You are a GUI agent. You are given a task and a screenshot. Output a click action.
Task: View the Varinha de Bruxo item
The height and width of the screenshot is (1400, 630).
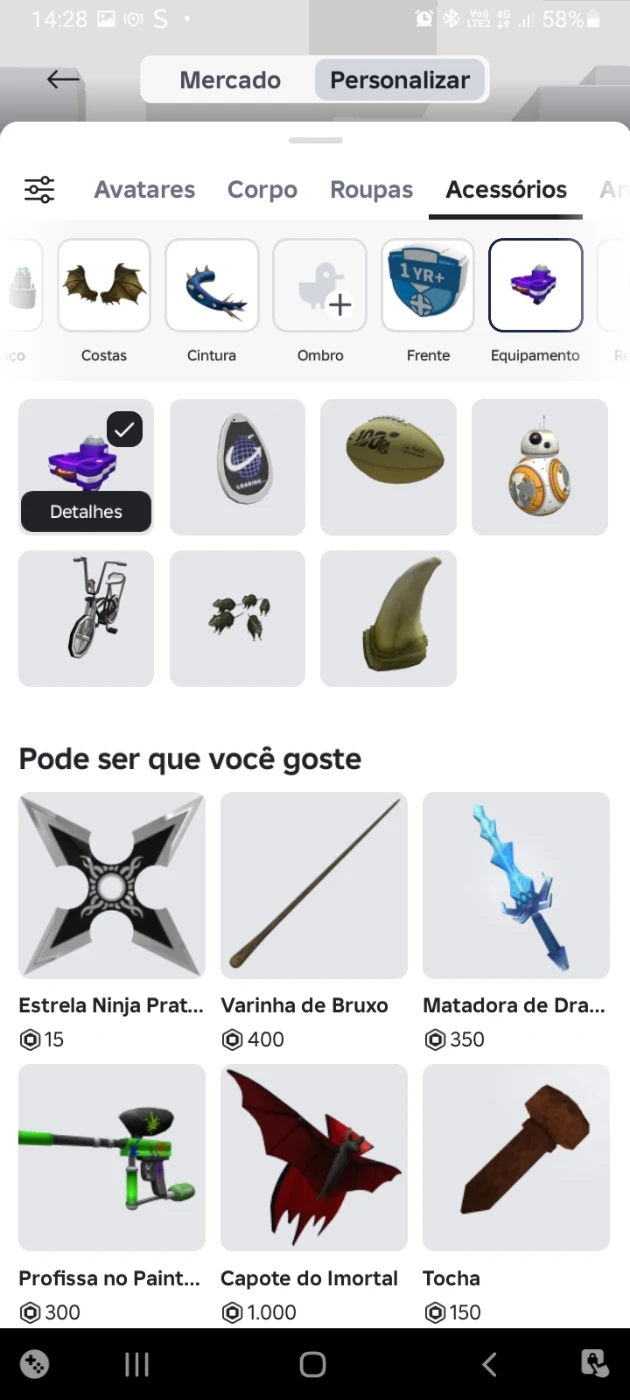pyautogui.click(x=314, y=885)
